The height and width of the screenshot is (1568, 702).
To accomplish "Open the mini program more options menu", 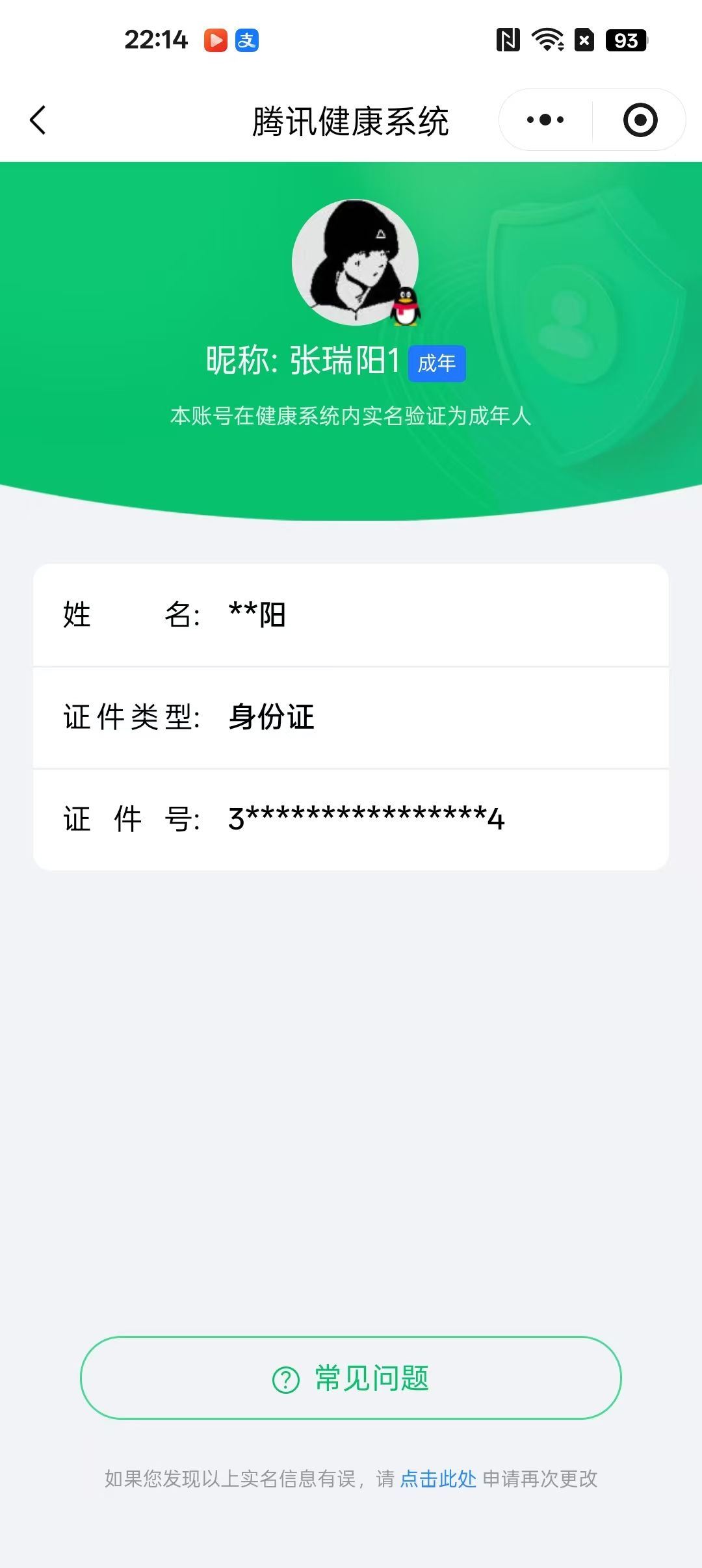I will coord(545,120).
